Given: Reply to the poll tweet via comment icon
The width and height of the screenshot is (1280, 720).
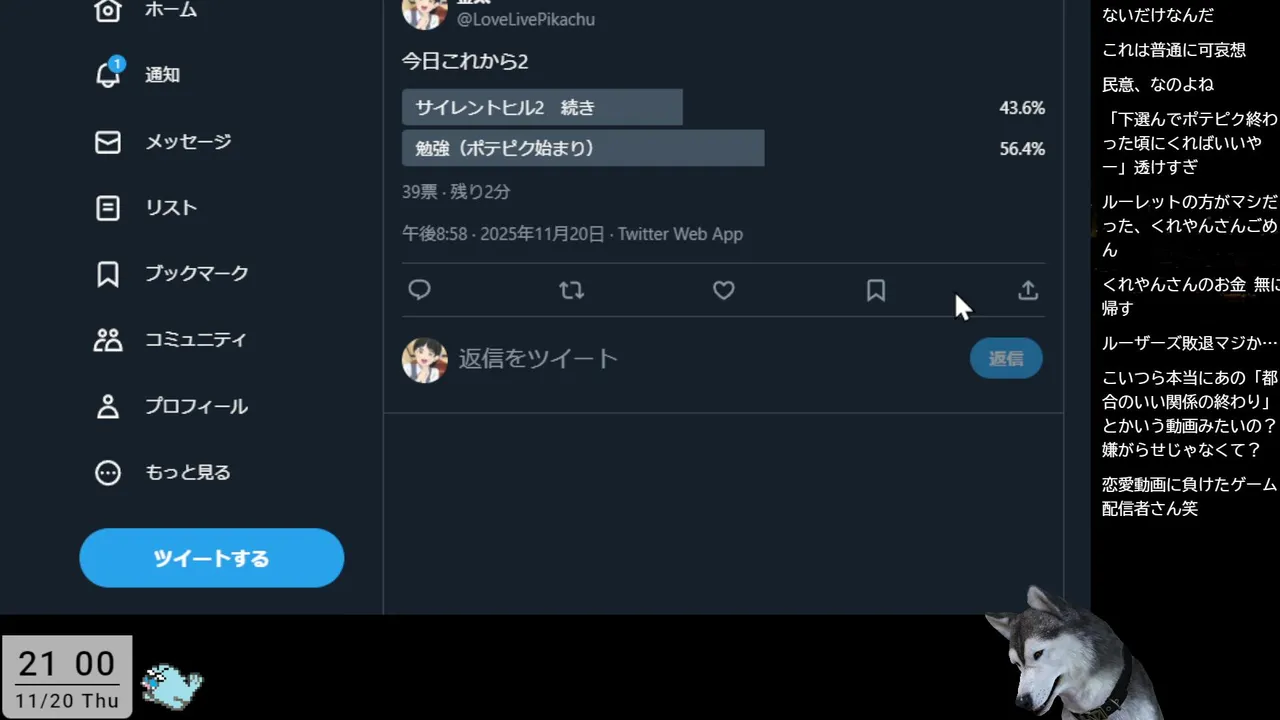Looking at the screenshot, I should [x=420, y=290].
